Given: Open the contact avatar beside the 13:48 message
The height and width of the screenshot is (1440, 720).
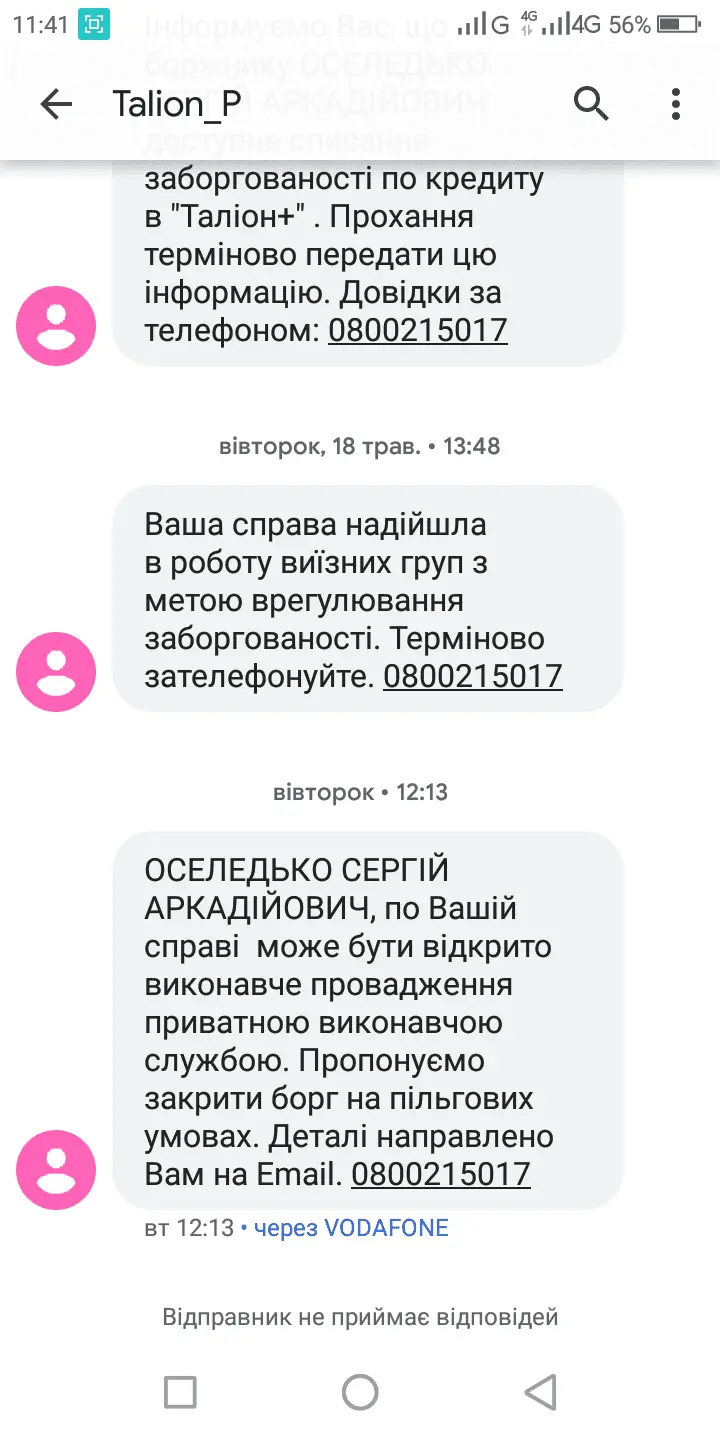Looking at the screenshot, I should 56,672.
